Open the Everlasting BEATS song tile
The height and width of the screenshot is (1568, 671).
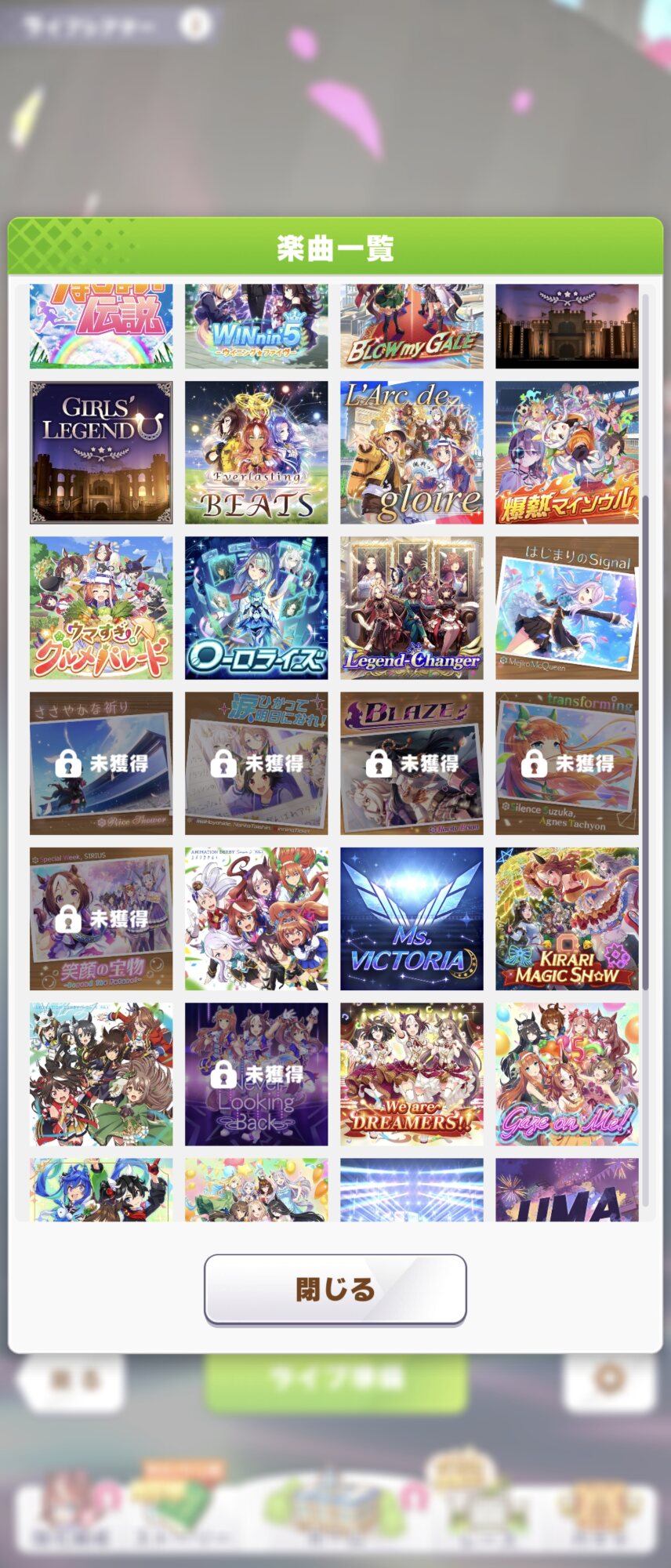[x=256, y=452]
